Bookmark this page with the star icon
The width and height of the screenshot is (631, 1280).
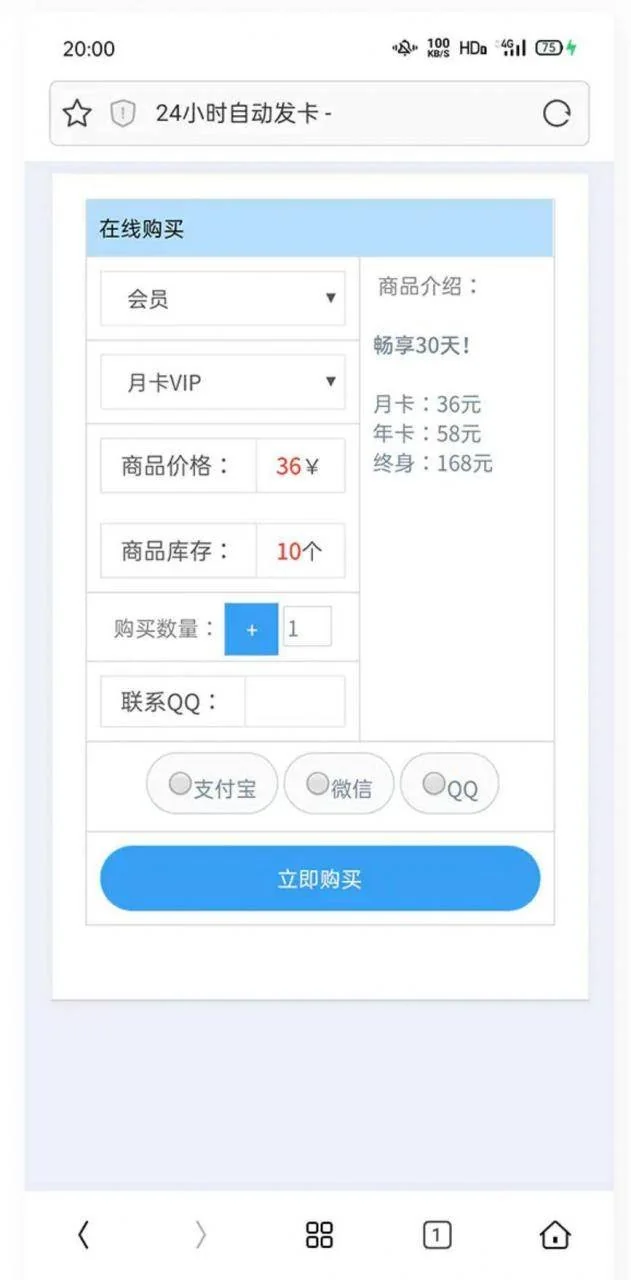pos(77,114)
